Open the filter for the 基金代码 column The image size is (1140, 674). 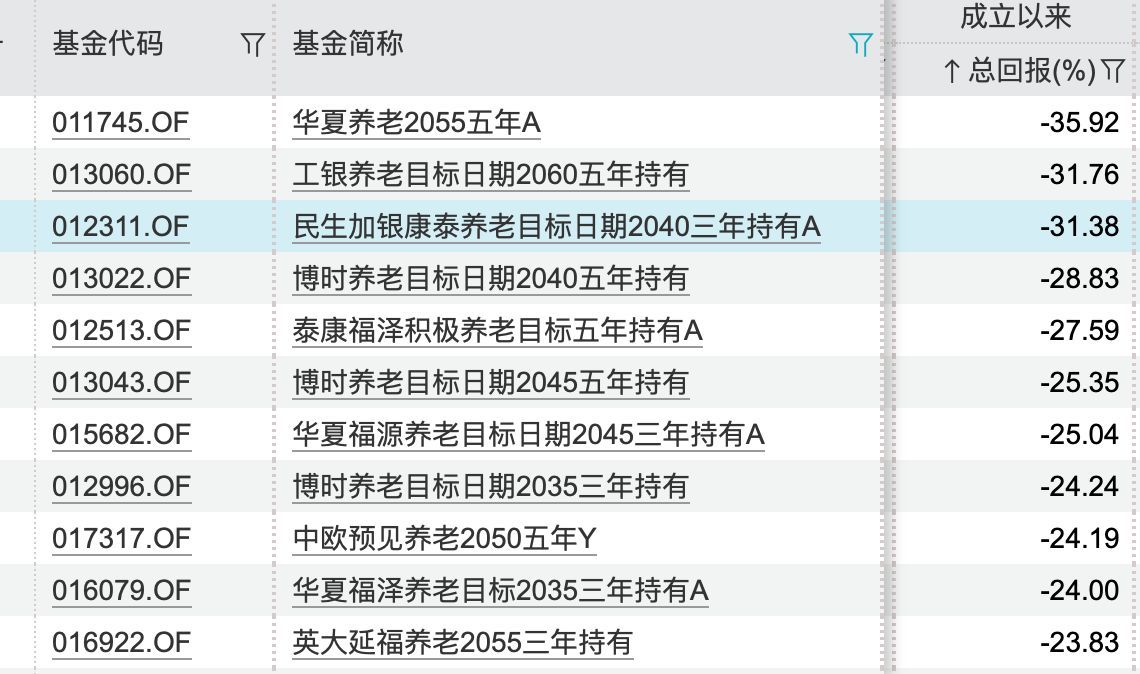click(253, 44)
